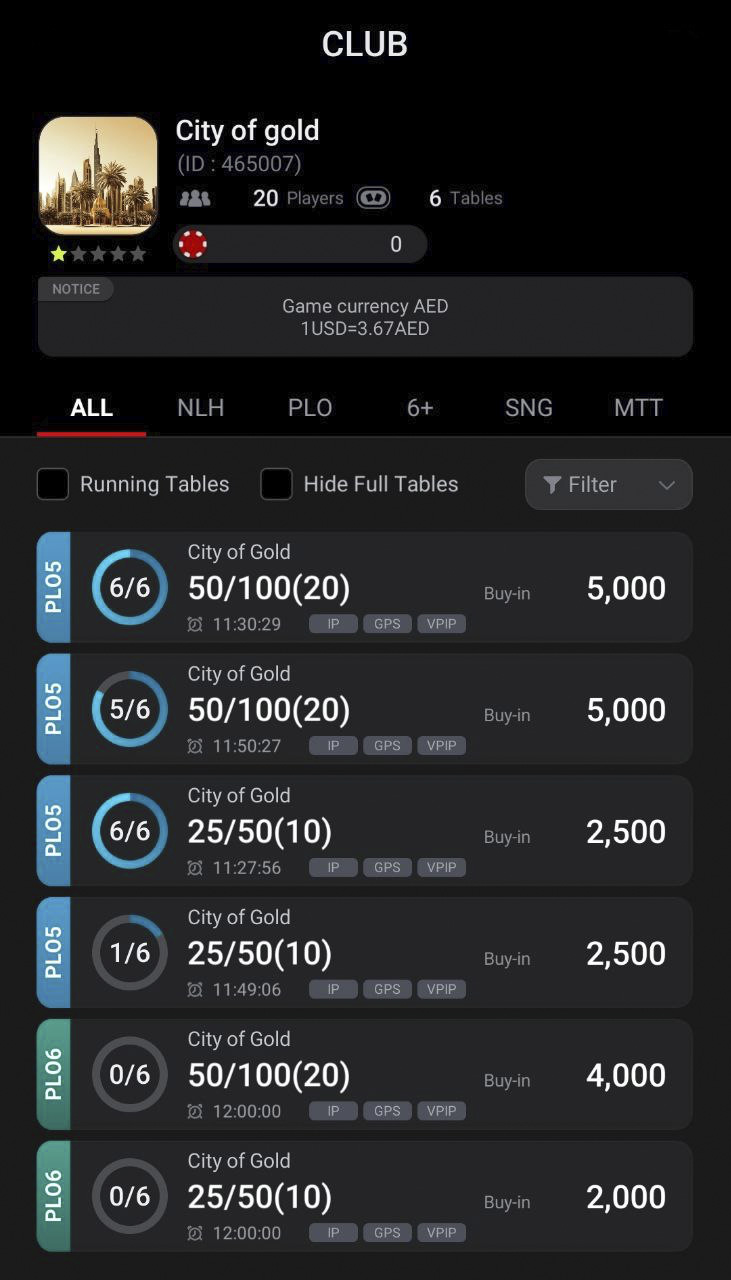Screen dimensions: 731x1280
Task: Select the ALL tab
Action: click(x=92, y=408)
